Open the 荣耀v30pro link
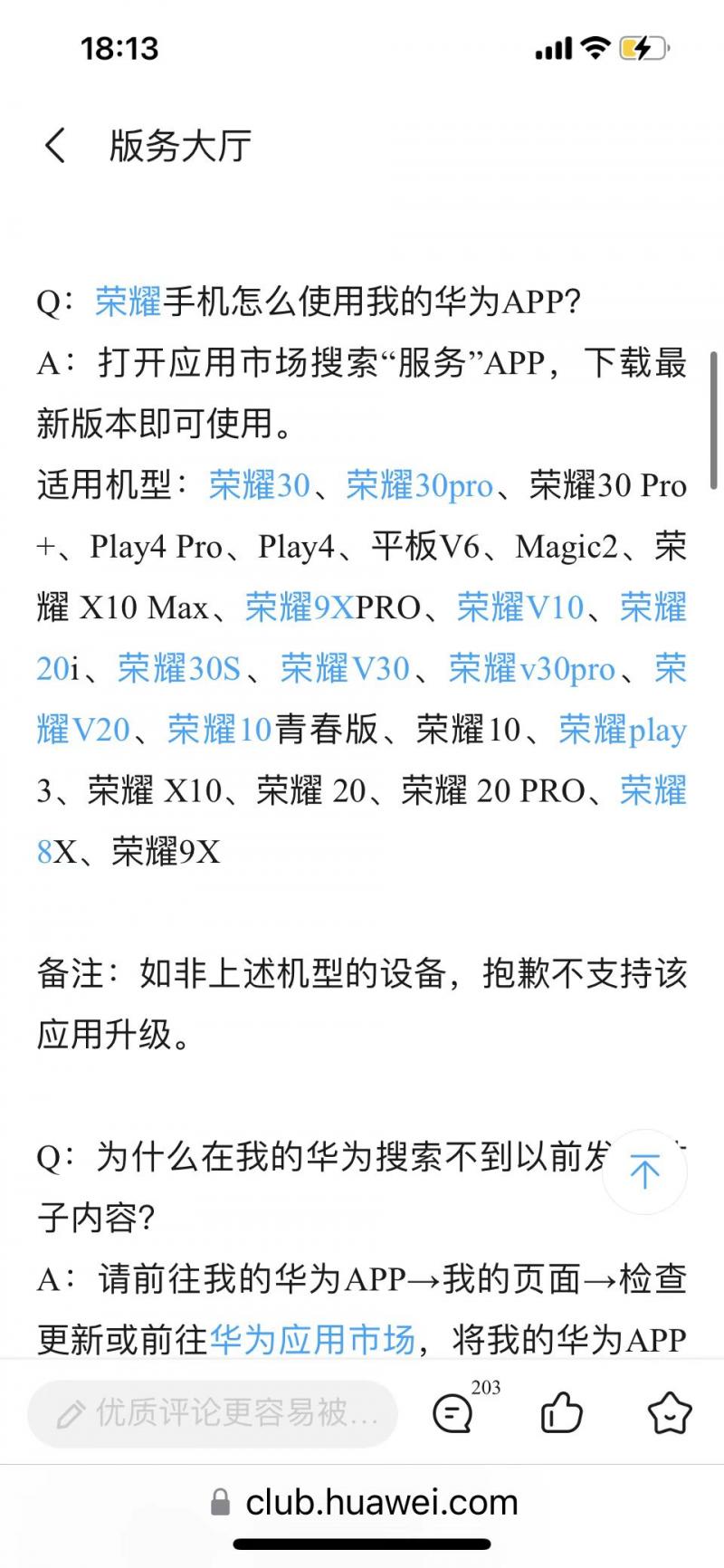 point(531,669)
